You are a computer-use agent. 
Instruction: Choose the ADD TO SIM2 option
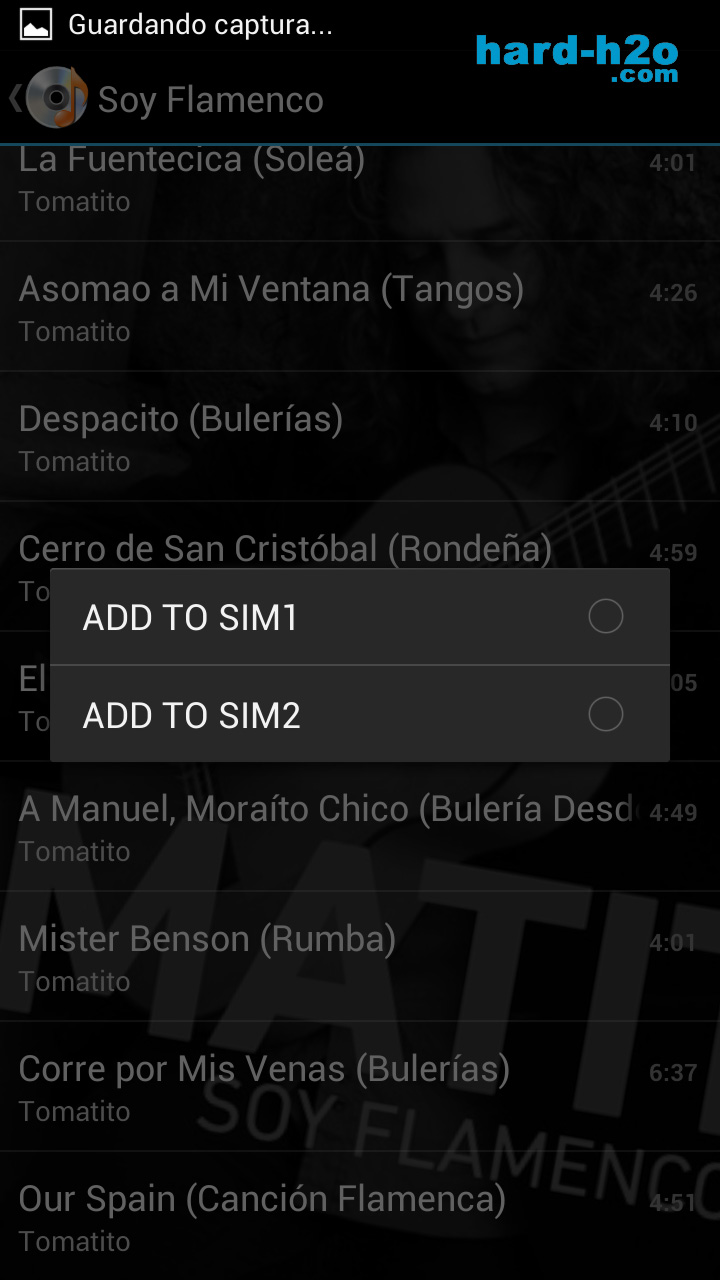pos(360,715)
